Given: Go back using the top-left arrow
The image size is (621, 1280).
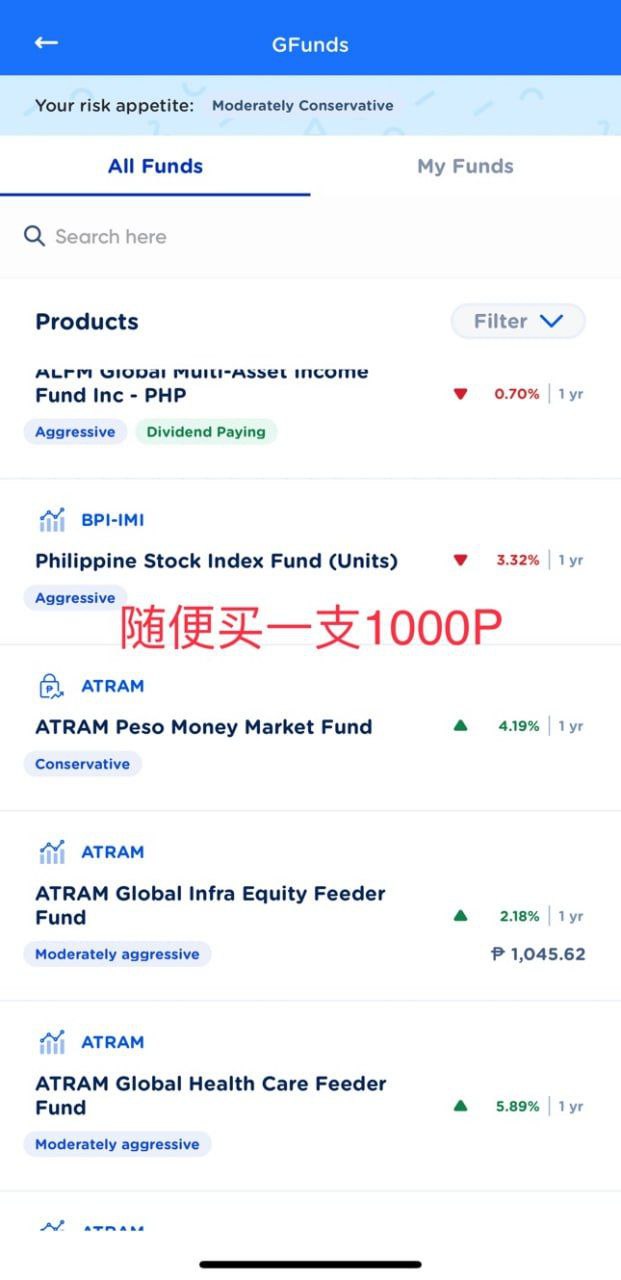Looking at the screenshot, I should 46,43.
